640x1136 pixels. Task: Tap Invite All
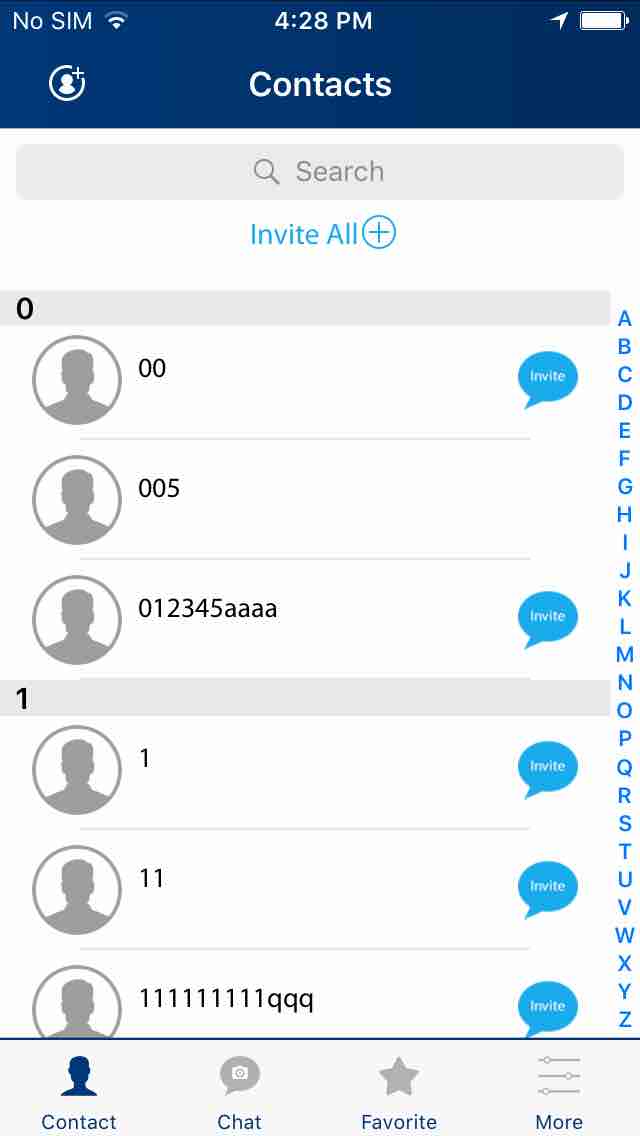[322, 233]
